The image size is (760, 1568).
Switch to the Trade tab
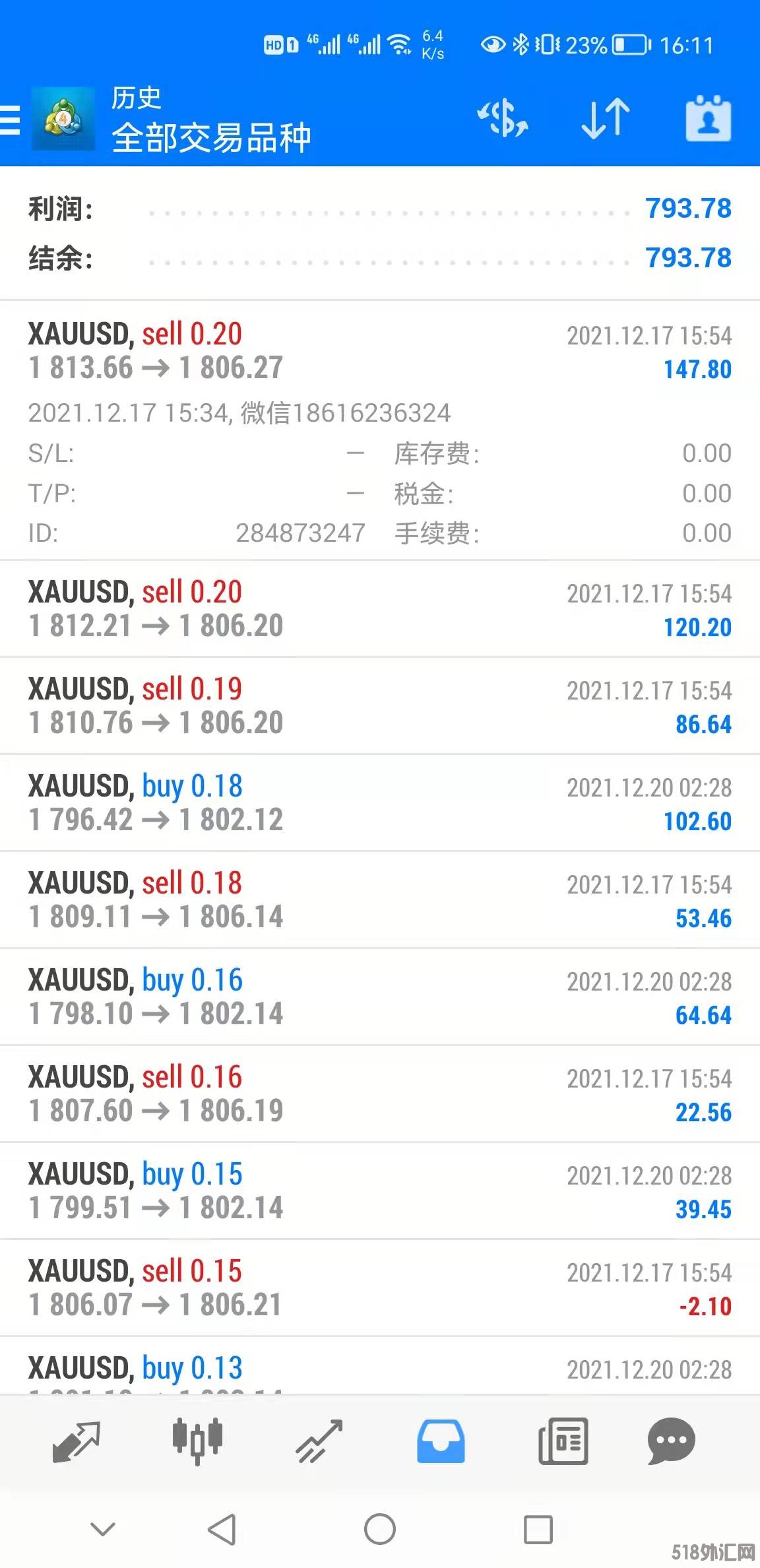coord(319,1441)
